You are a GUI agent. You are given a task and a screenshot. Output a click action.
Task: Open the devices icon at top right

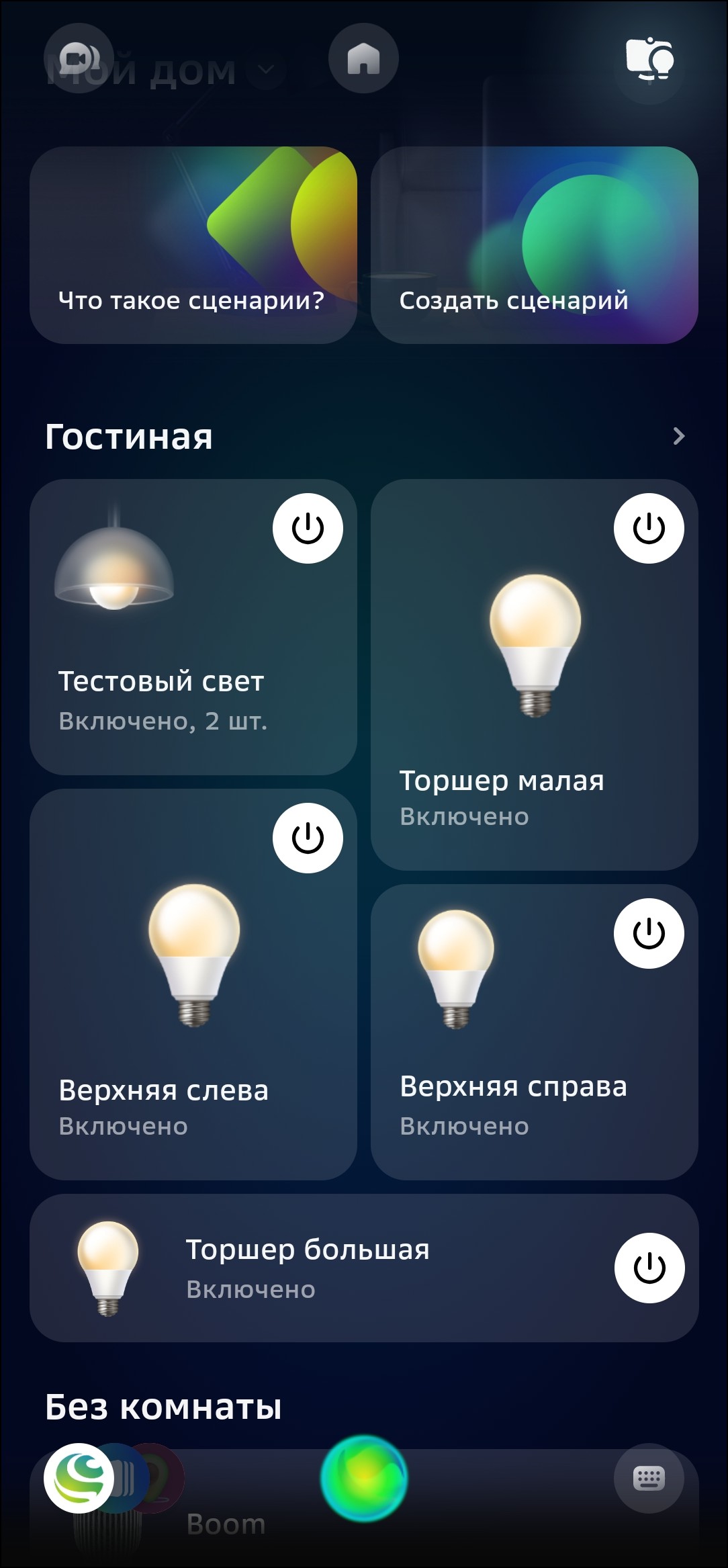pyautogui.click(x=649, y=58)
